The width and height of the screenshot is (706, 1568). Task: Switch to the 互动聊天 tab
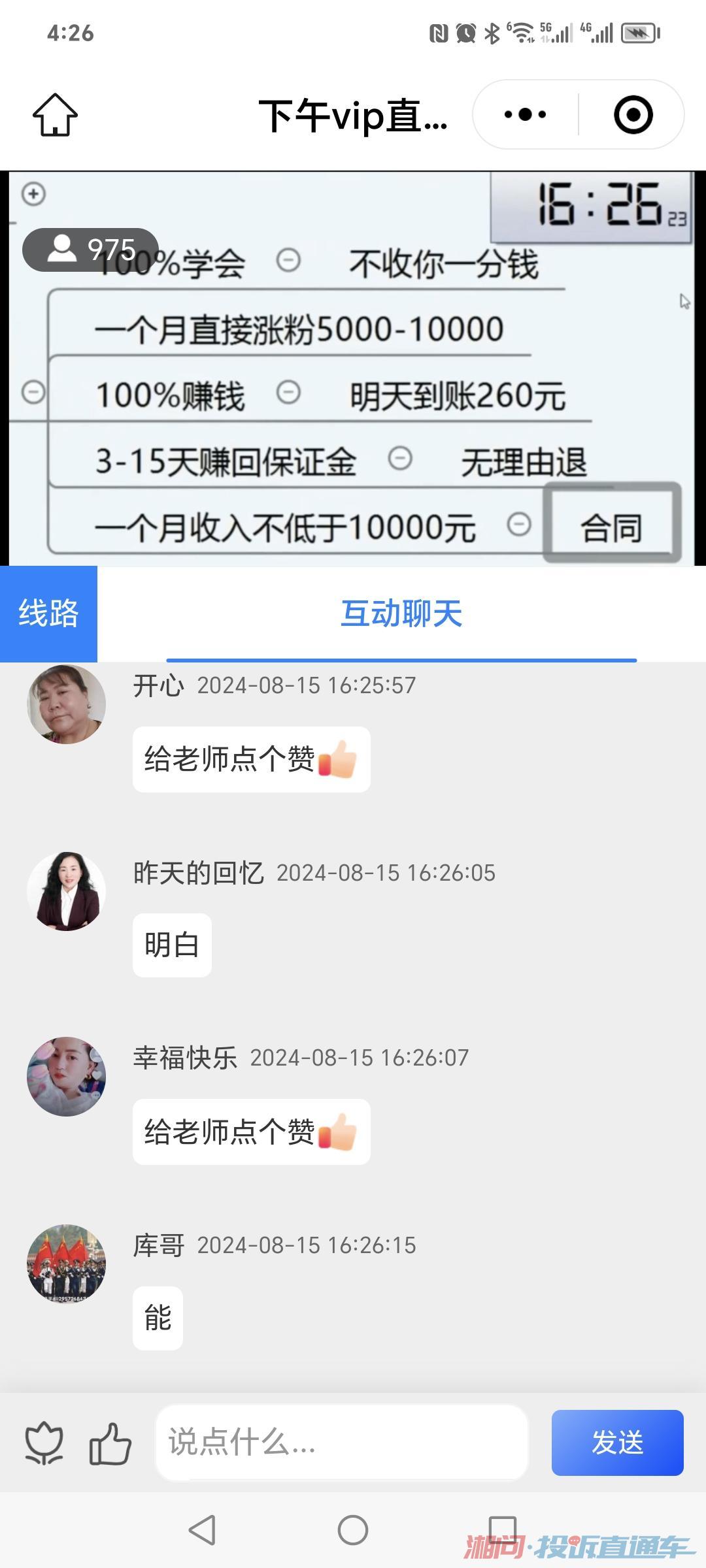(x=401, y=613)
